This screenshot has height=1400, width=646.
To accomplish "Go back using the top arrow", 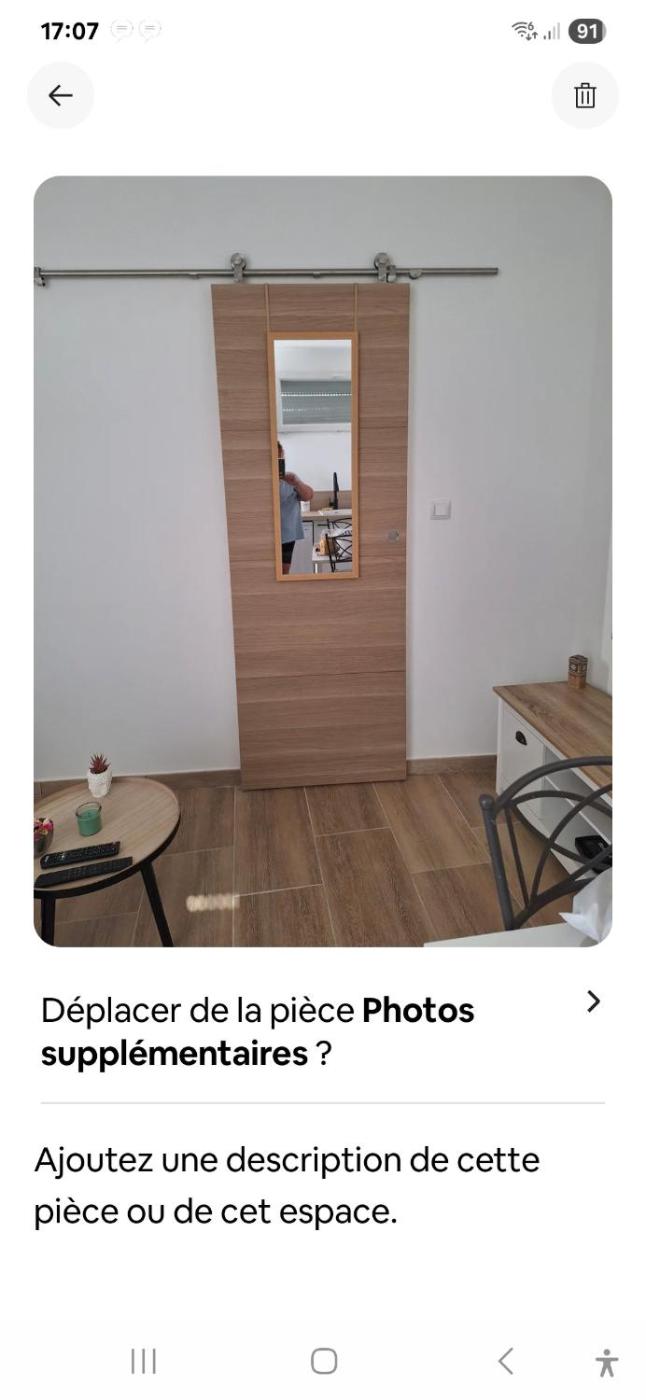I will [x=61, y=95].
